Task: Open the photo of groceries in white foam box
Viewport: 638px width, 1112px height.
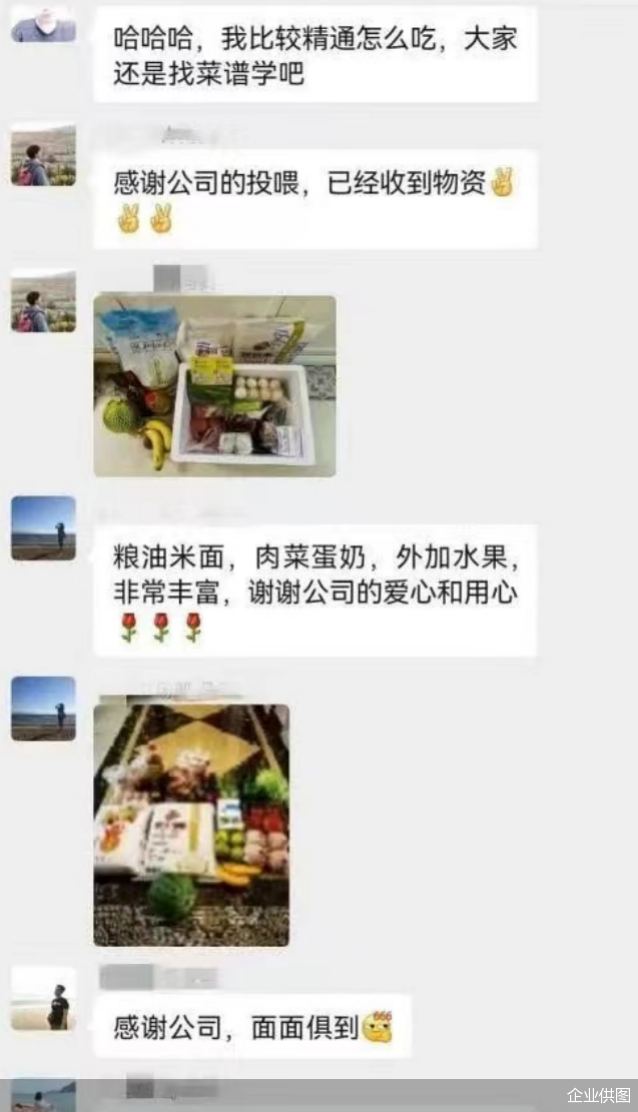Action: coord(215,385)
